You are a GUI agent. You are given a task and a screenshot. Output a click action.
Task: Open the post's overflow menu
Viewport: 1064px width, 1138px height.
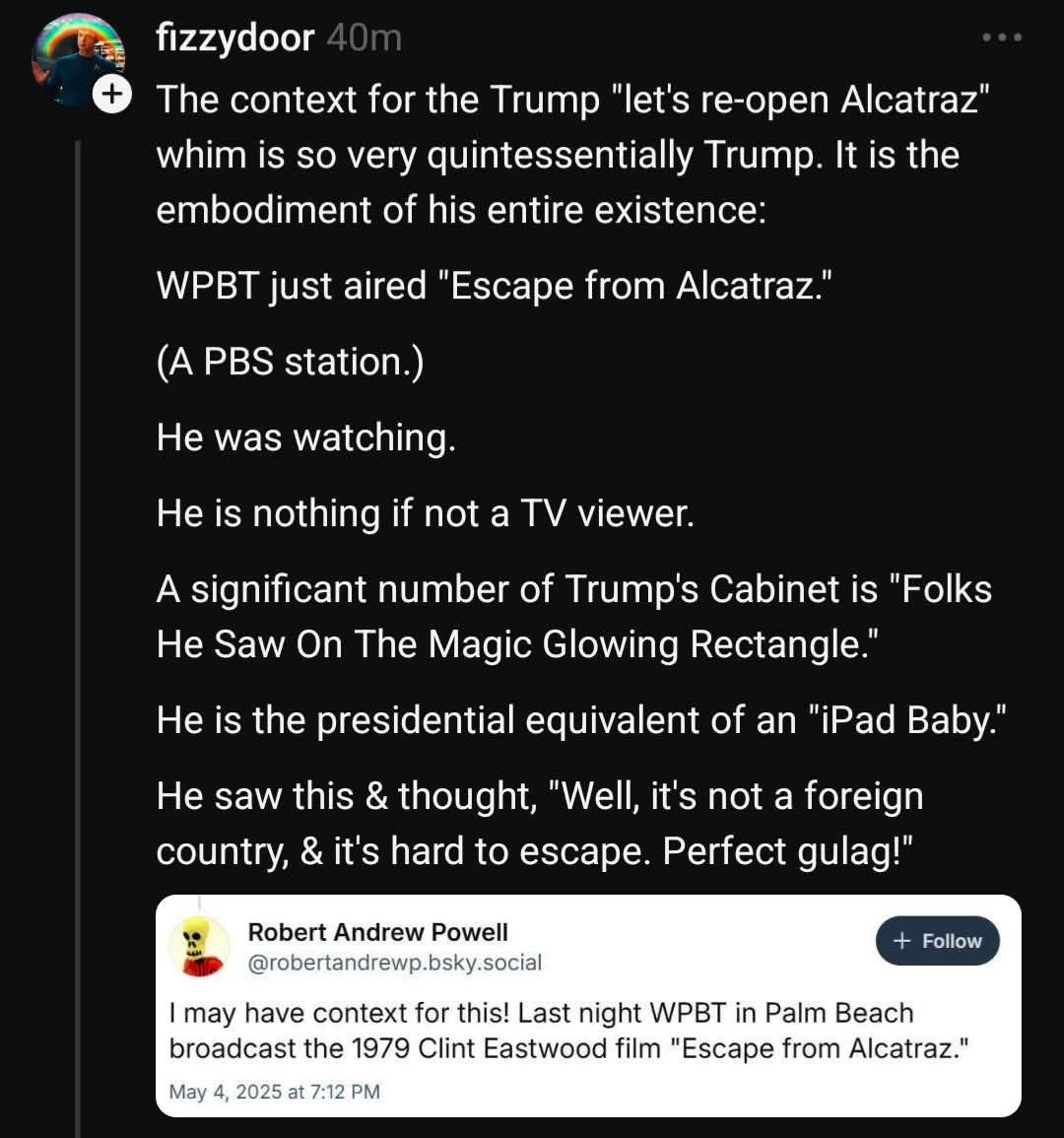[1002, 38]
